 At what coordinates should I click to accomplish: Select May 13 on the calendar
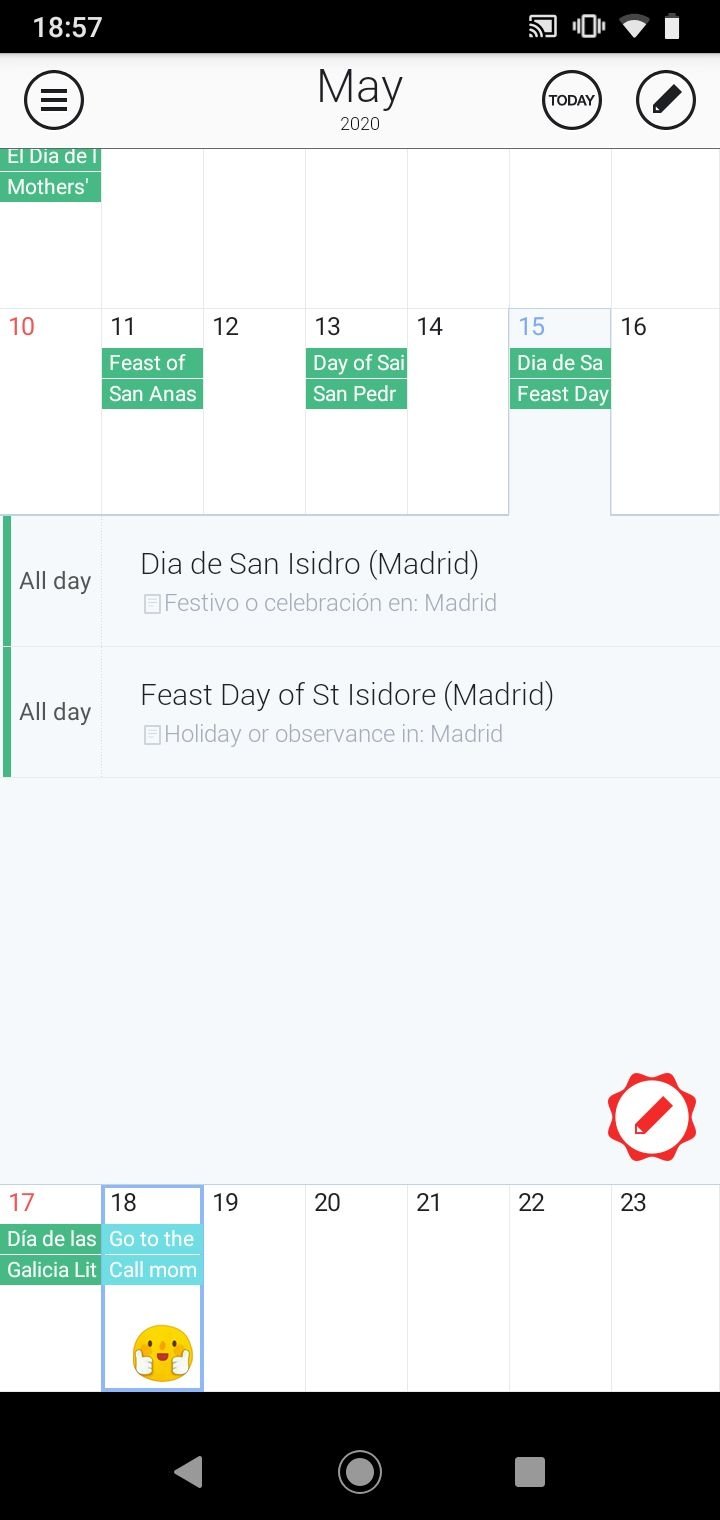point(357,412)
